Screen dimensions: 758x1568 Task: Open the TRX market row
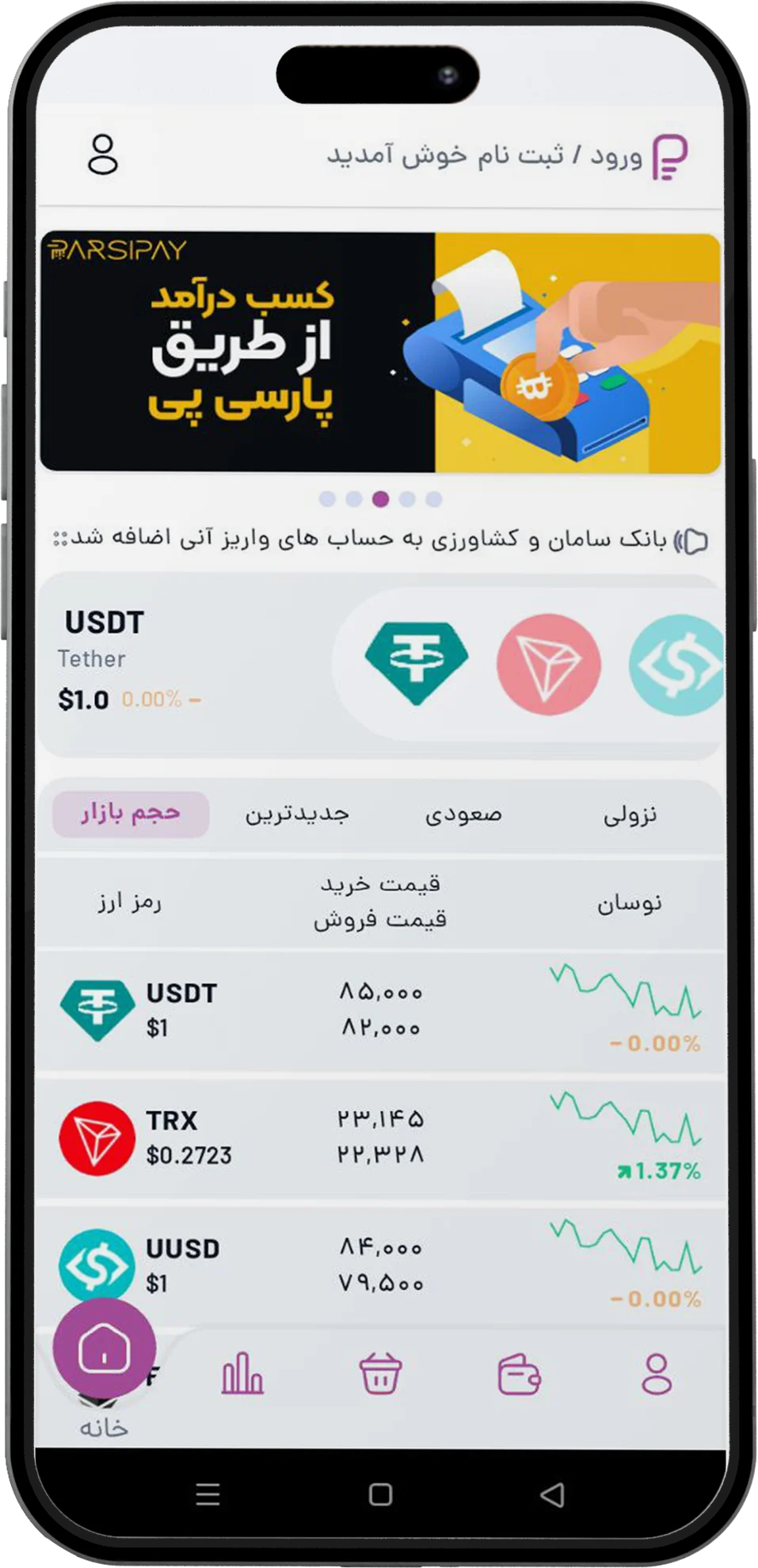(380, 1138)
